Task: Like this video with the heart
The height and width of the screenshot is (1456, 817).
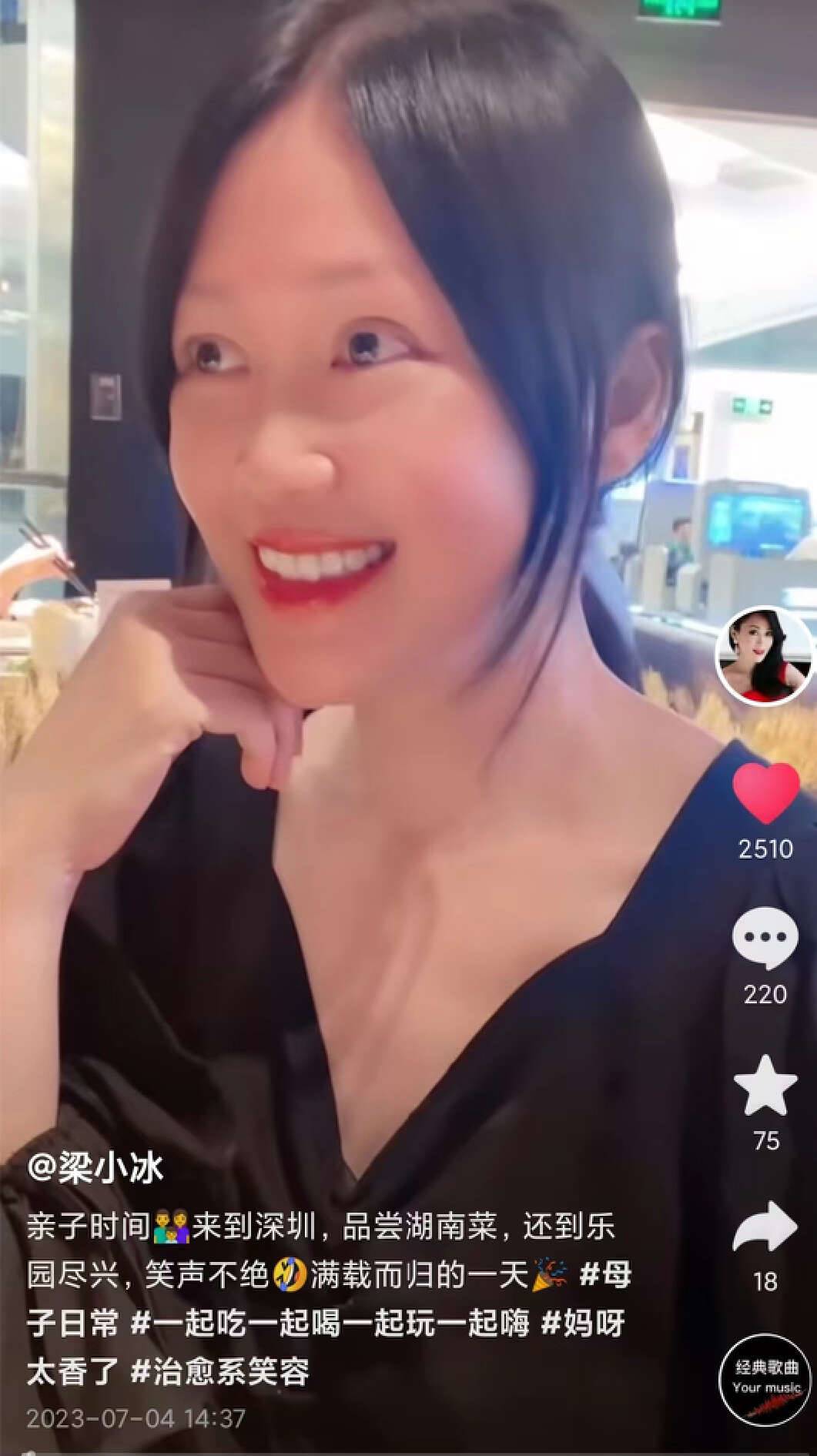Action: click(x=765, y=793)
